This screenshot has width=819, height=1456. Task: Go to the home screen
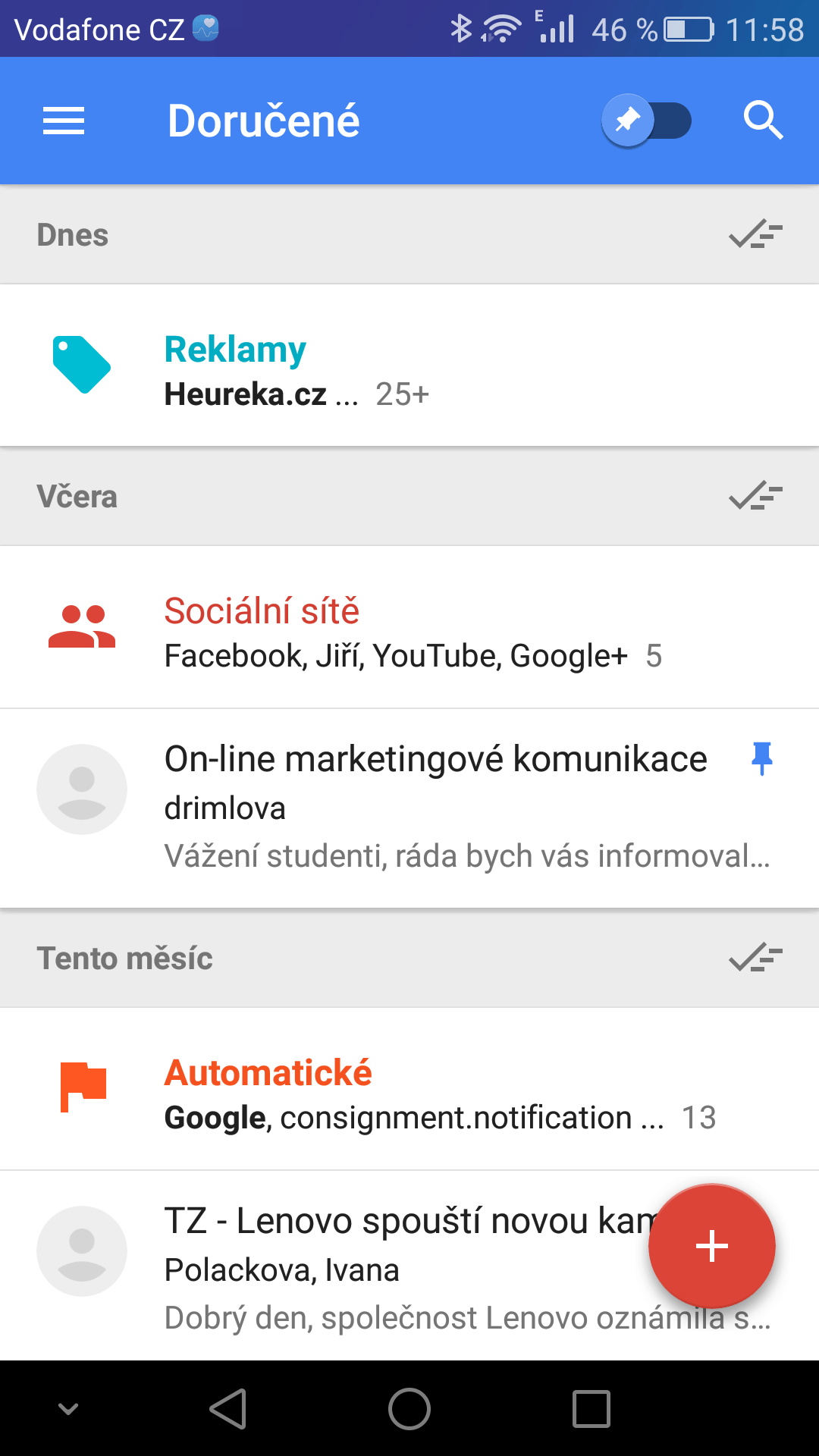(409, 1409)
